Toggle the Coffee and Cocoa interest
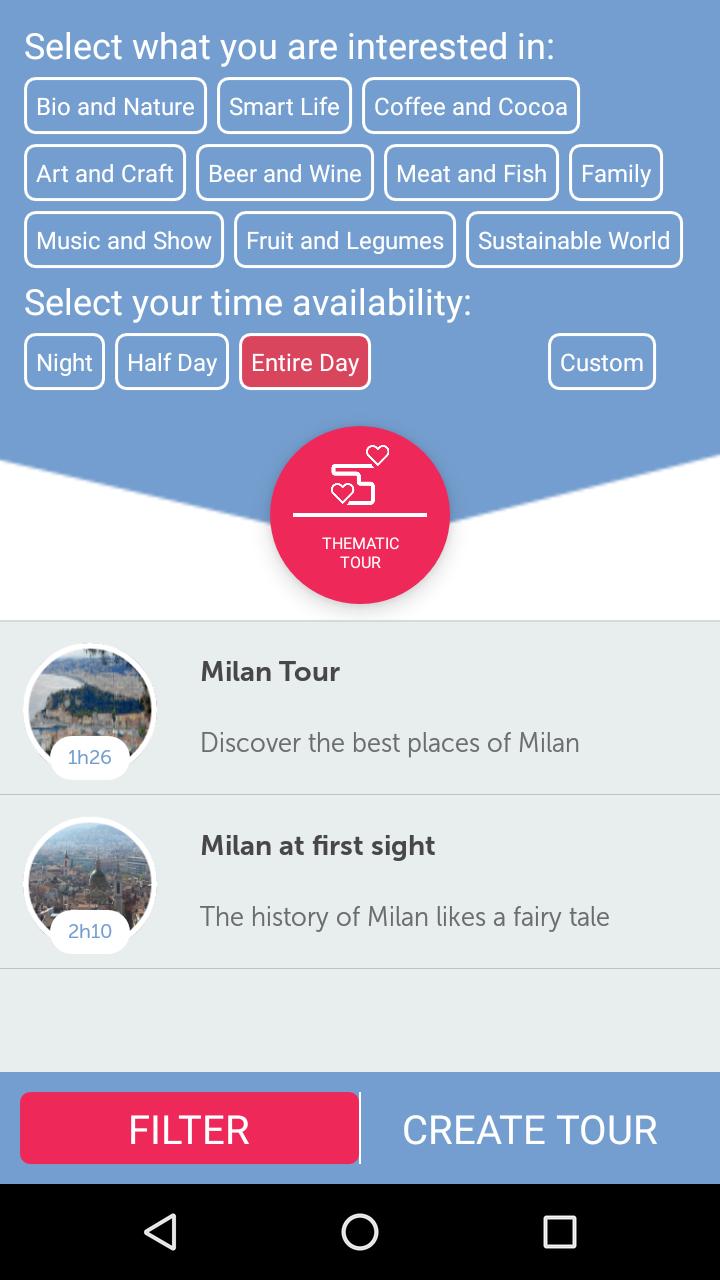This screenshot has height=1280, width=720. pyautogui.click(x=471, y=106)
